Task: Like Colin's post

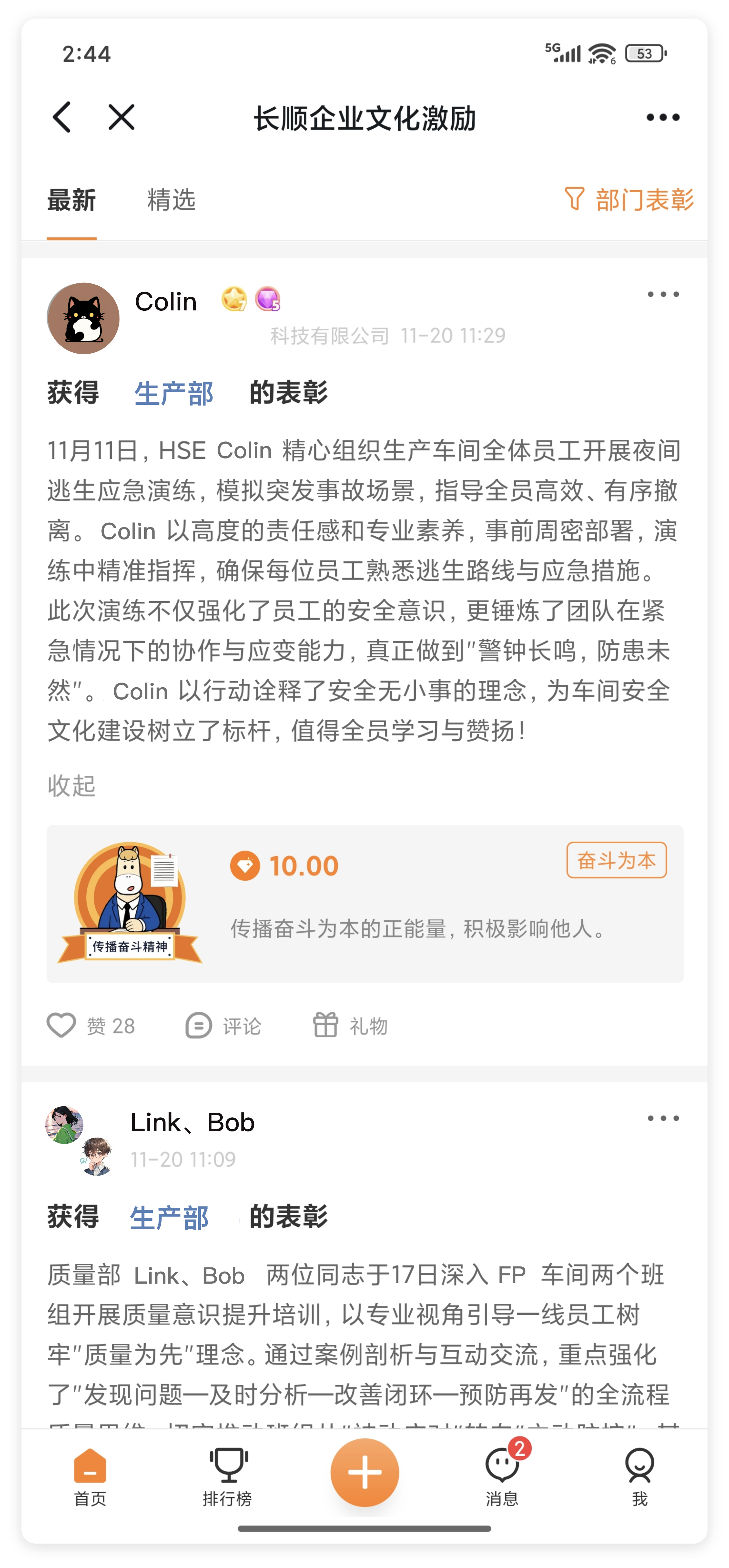Action: (x=90, y=1026)
